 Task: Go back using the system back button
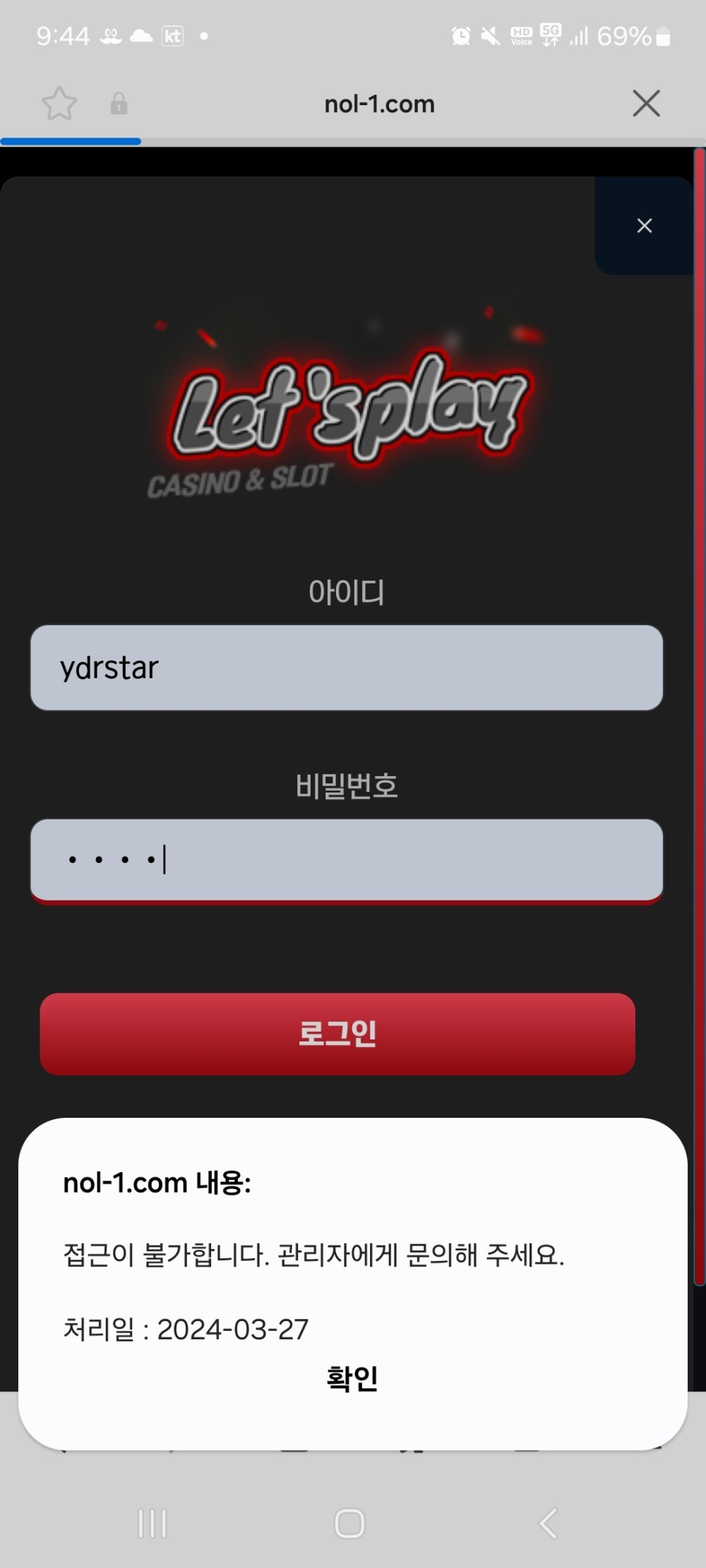tap(549, 1524)
